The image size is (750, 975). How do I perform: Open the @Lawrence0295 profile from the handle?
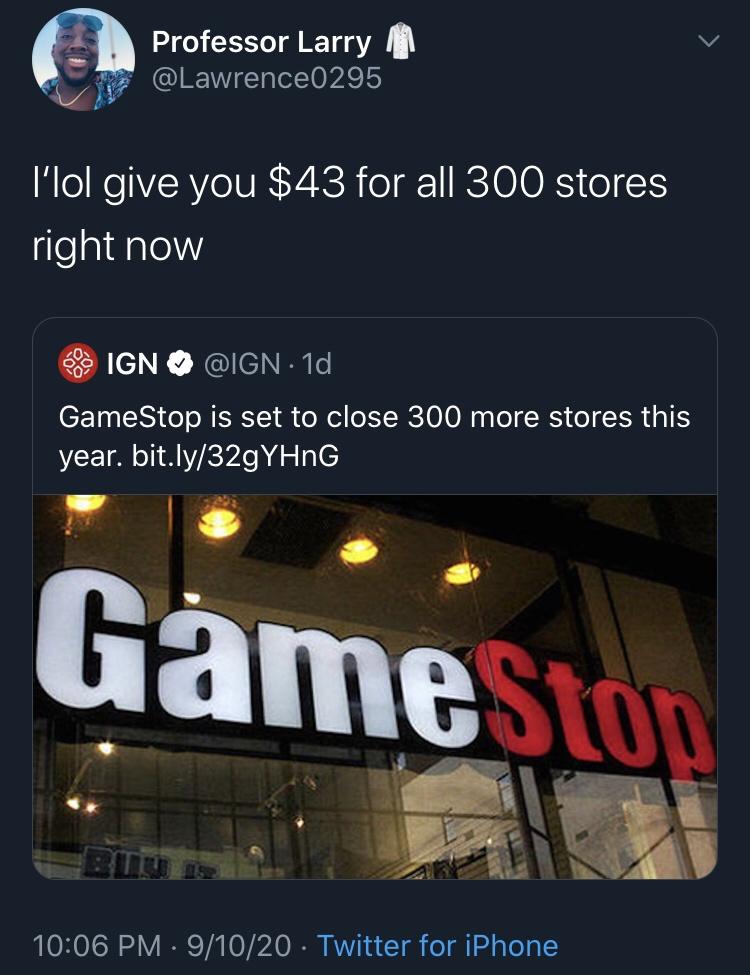pyautogui.click(x=266, y=78)
